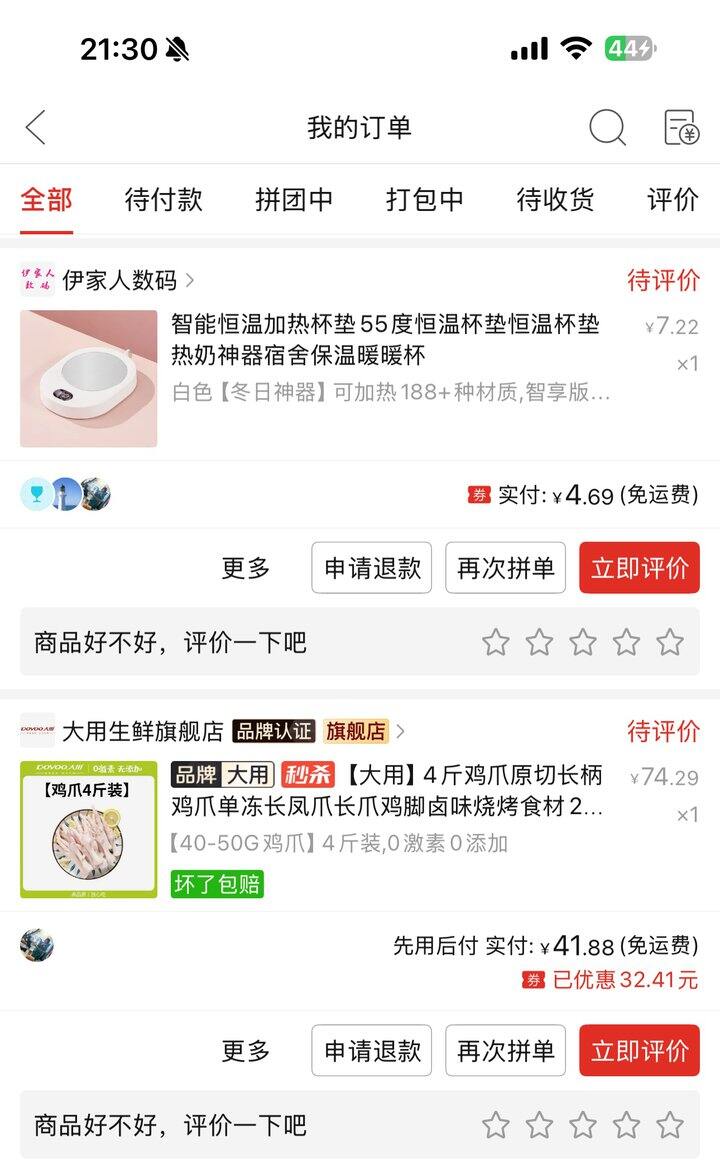Screen dimensions: 720x1170
Task: Tap 申请退款 for the 加热杯垫 order
Action: pyautogui.click(x=372, y=568)
